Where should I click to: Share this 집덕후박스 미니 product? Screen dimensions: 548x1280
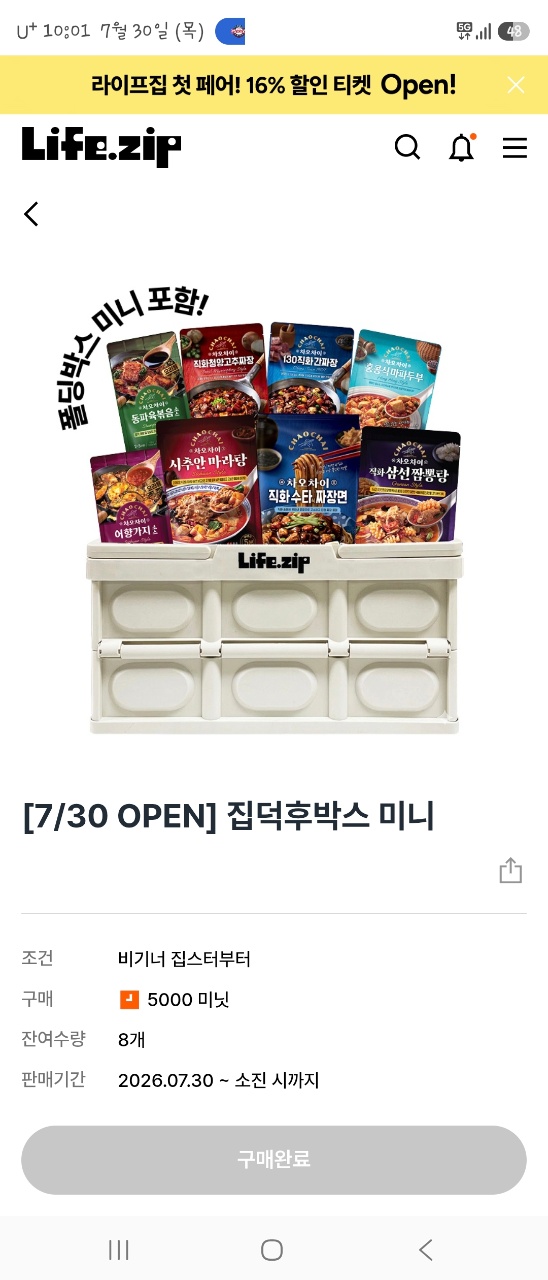coord(510,870)
